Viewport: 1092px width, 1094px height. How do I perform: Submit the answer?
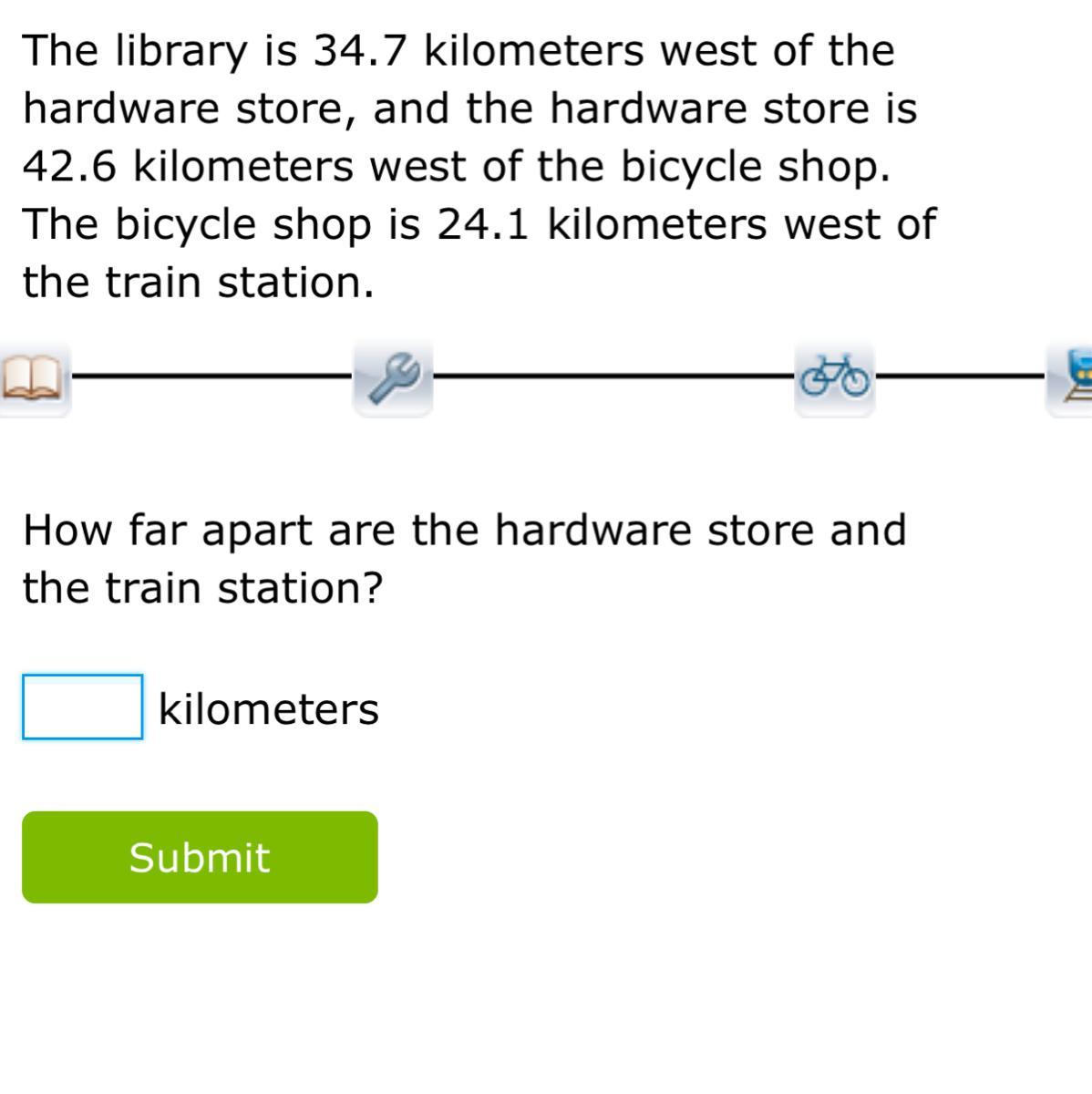[200, 857]
